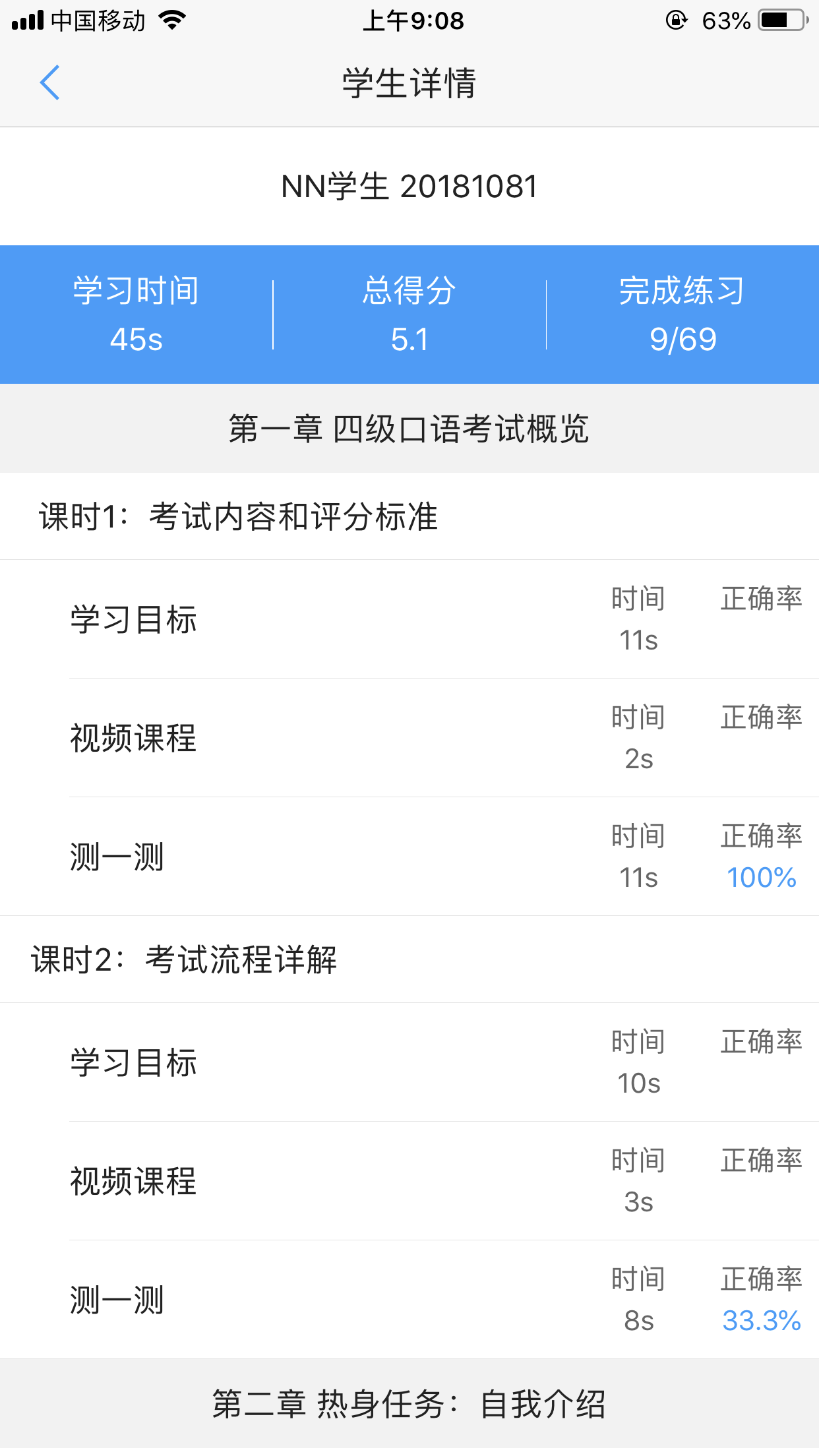This screenshot has height=1456, width=819.
Task: Go back from the 学生详情 page
Action: coord(50,83)
